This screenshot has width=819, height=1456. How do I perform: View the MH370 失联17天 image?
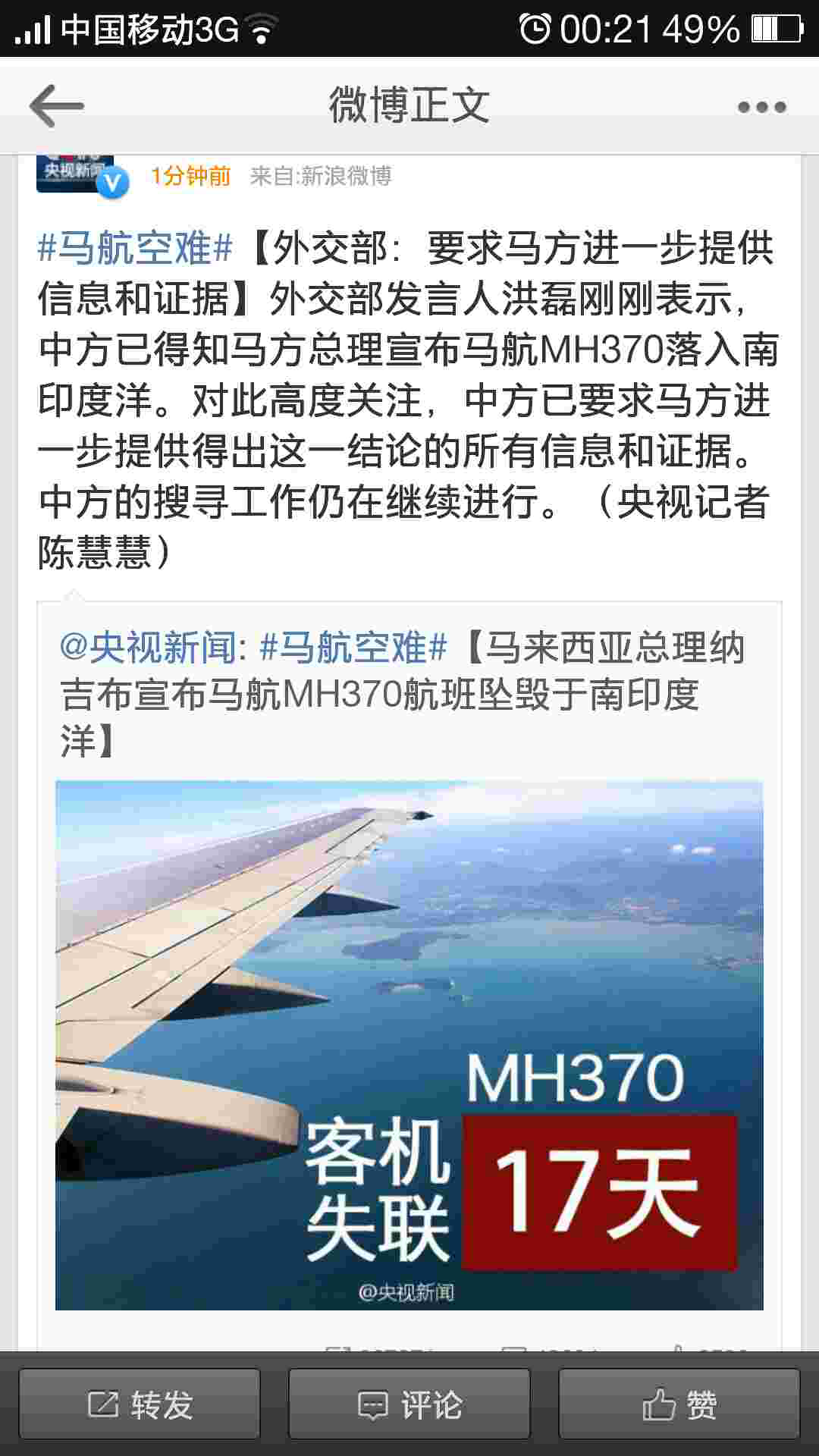click(409, 1045)
